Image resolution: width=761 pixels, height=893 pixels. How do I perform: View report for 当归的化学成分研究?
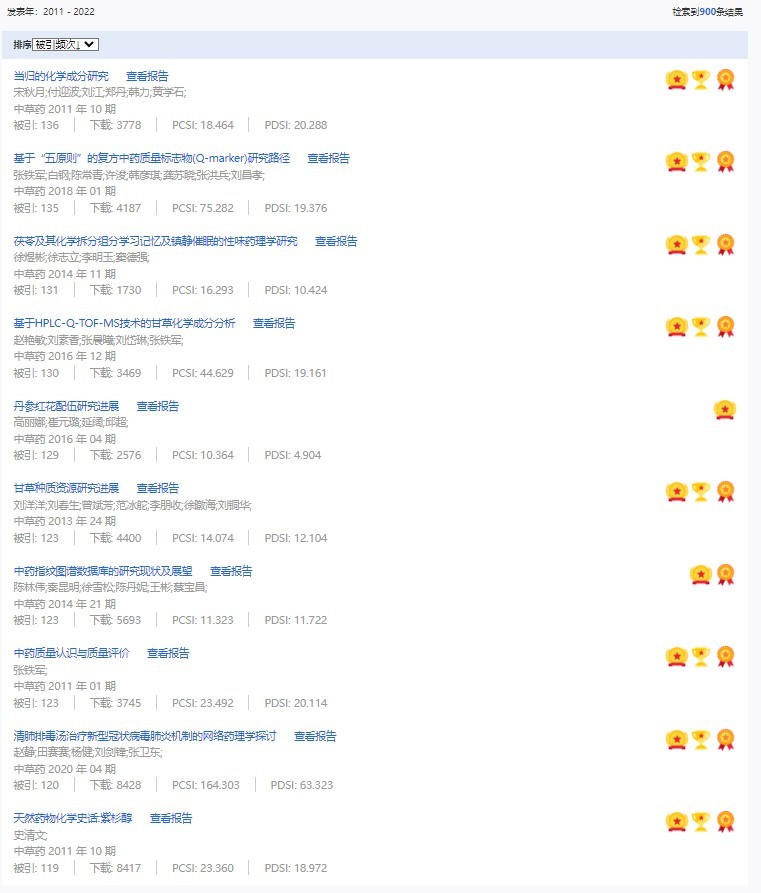(x=147, y=76)
